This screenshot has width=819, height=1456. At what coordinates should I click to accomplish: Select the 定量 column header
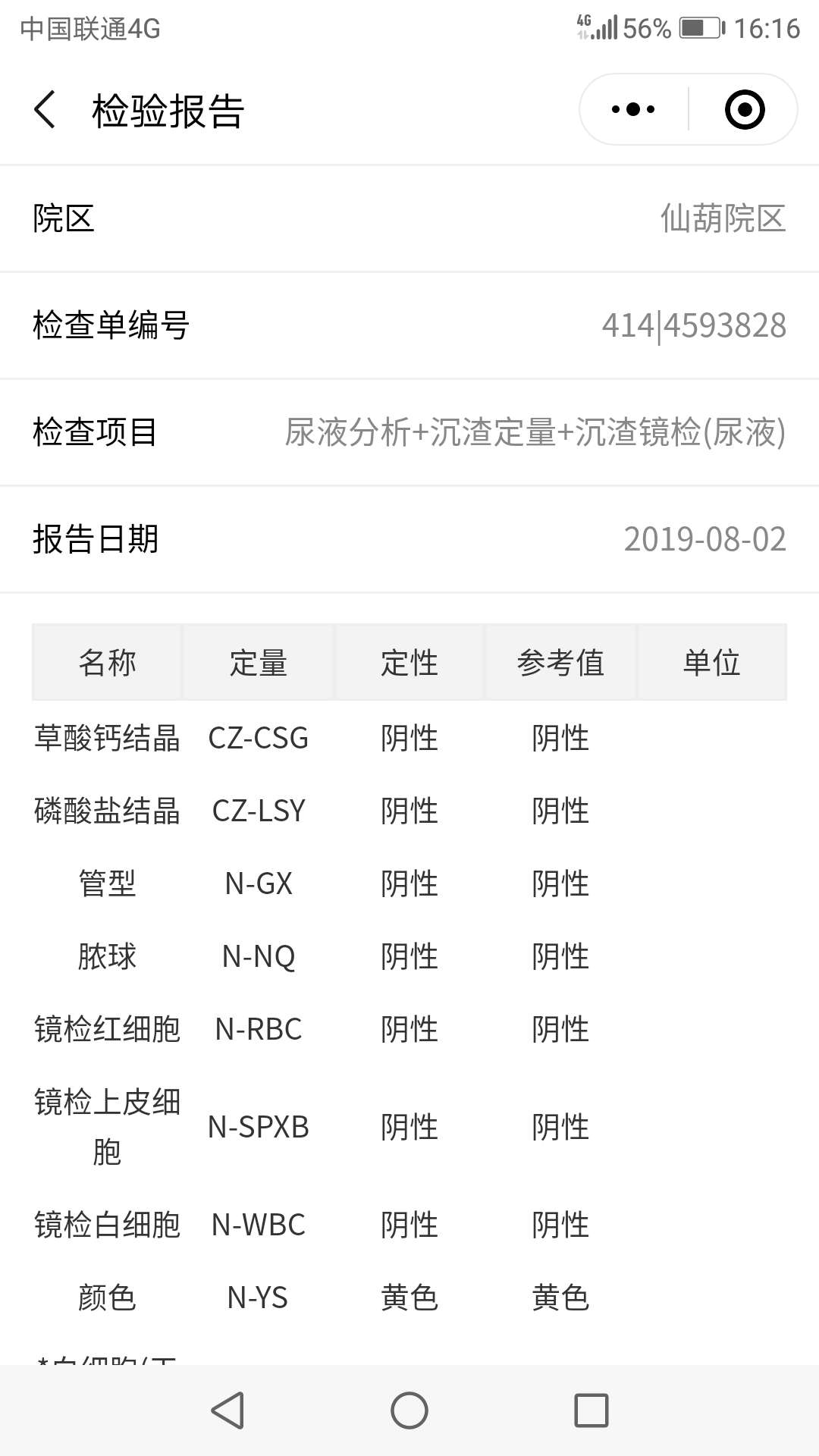(258, 661)
